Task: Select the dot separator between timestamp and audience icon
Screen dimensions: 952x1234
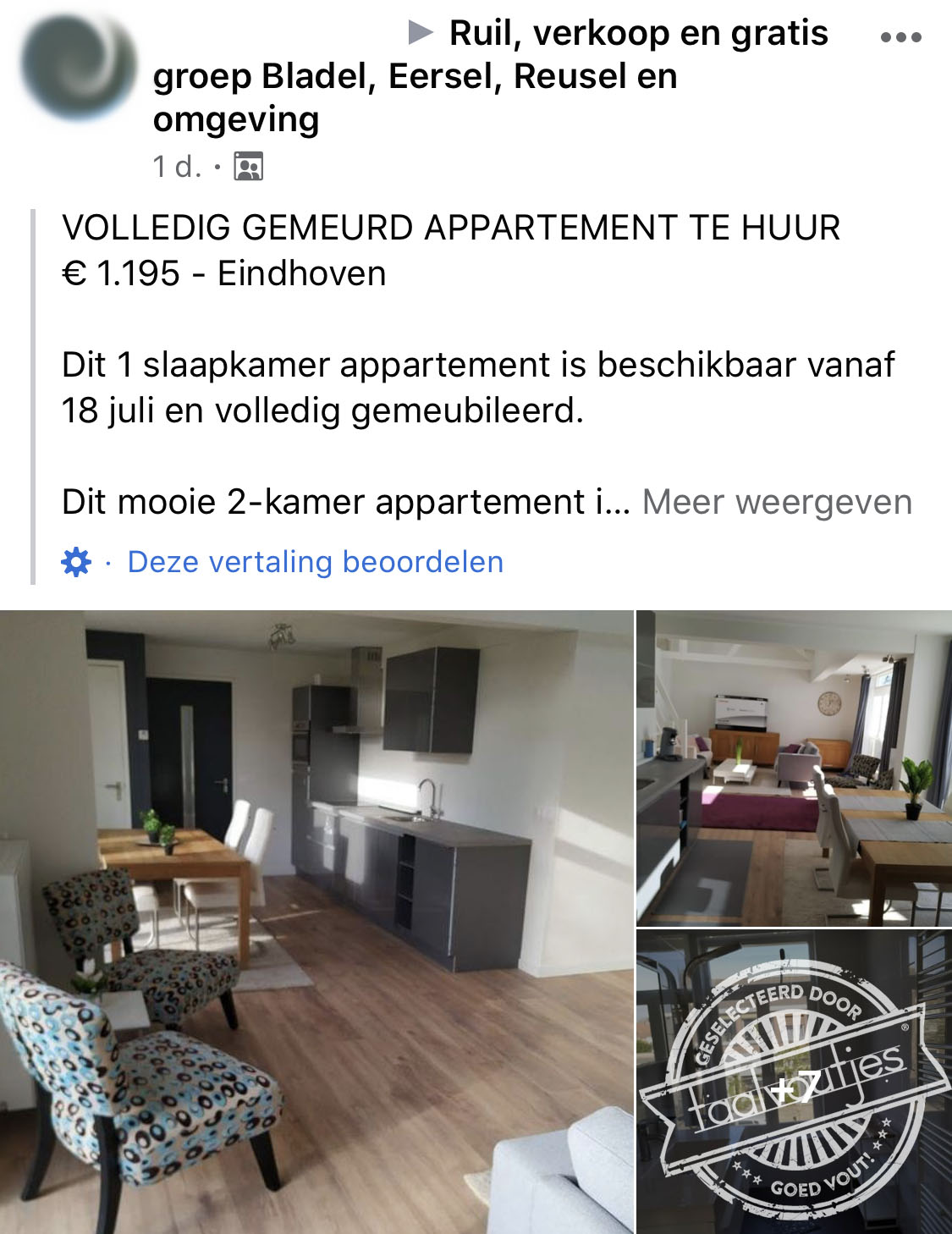Action: click(215, 168)
